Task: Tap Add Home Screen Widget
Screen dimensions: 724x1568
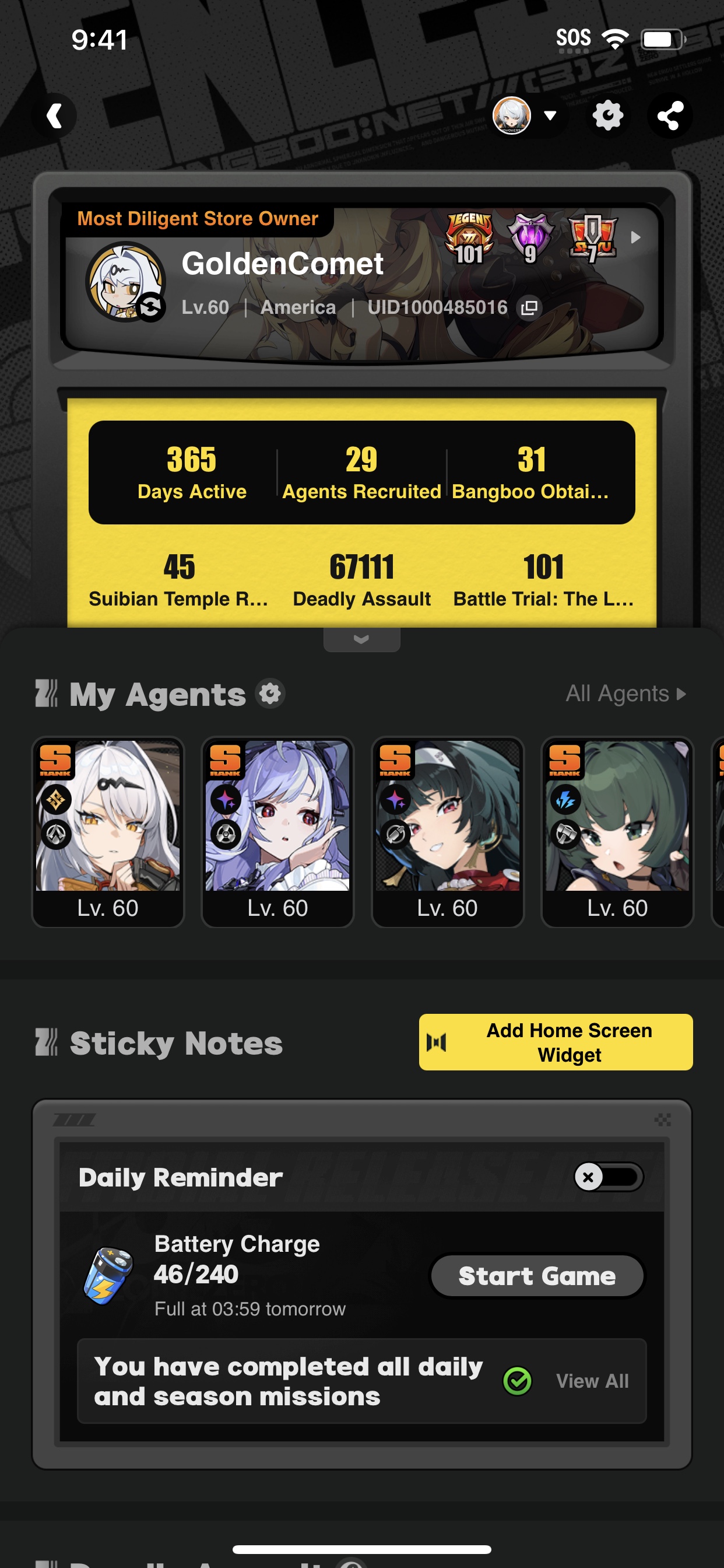Action: [556, 1042]
